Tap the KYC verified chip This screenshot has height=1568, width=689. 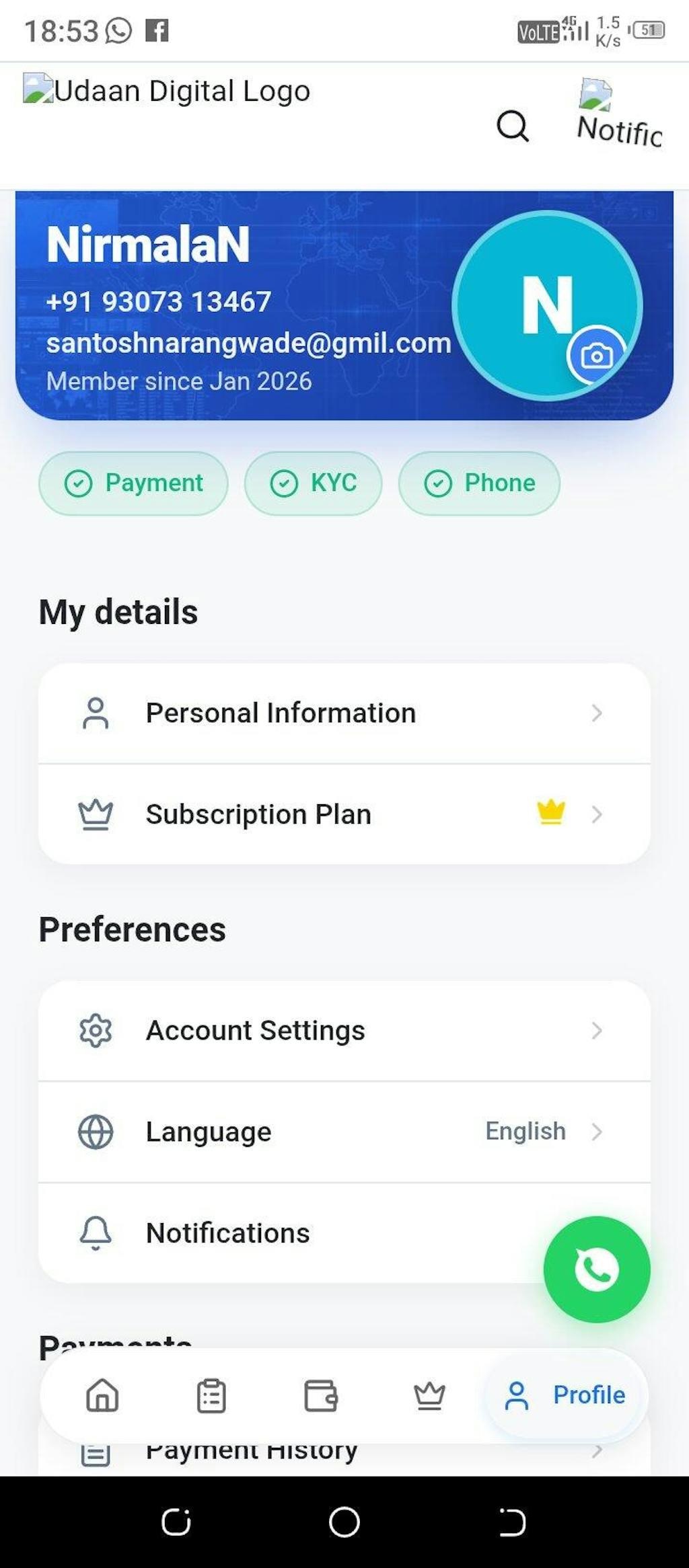pyautogui.click(x=313, y=483)
